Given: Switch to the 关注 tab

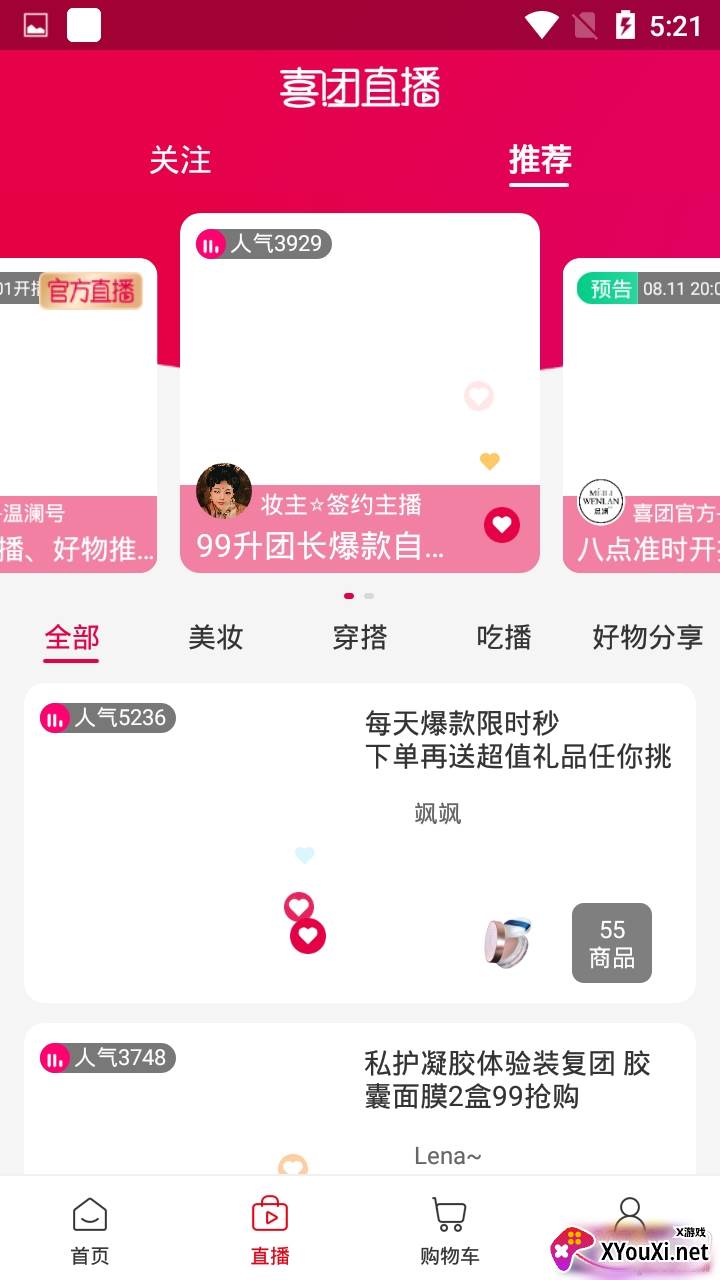Looking at the screenshot, I should (x=180, y=160).
